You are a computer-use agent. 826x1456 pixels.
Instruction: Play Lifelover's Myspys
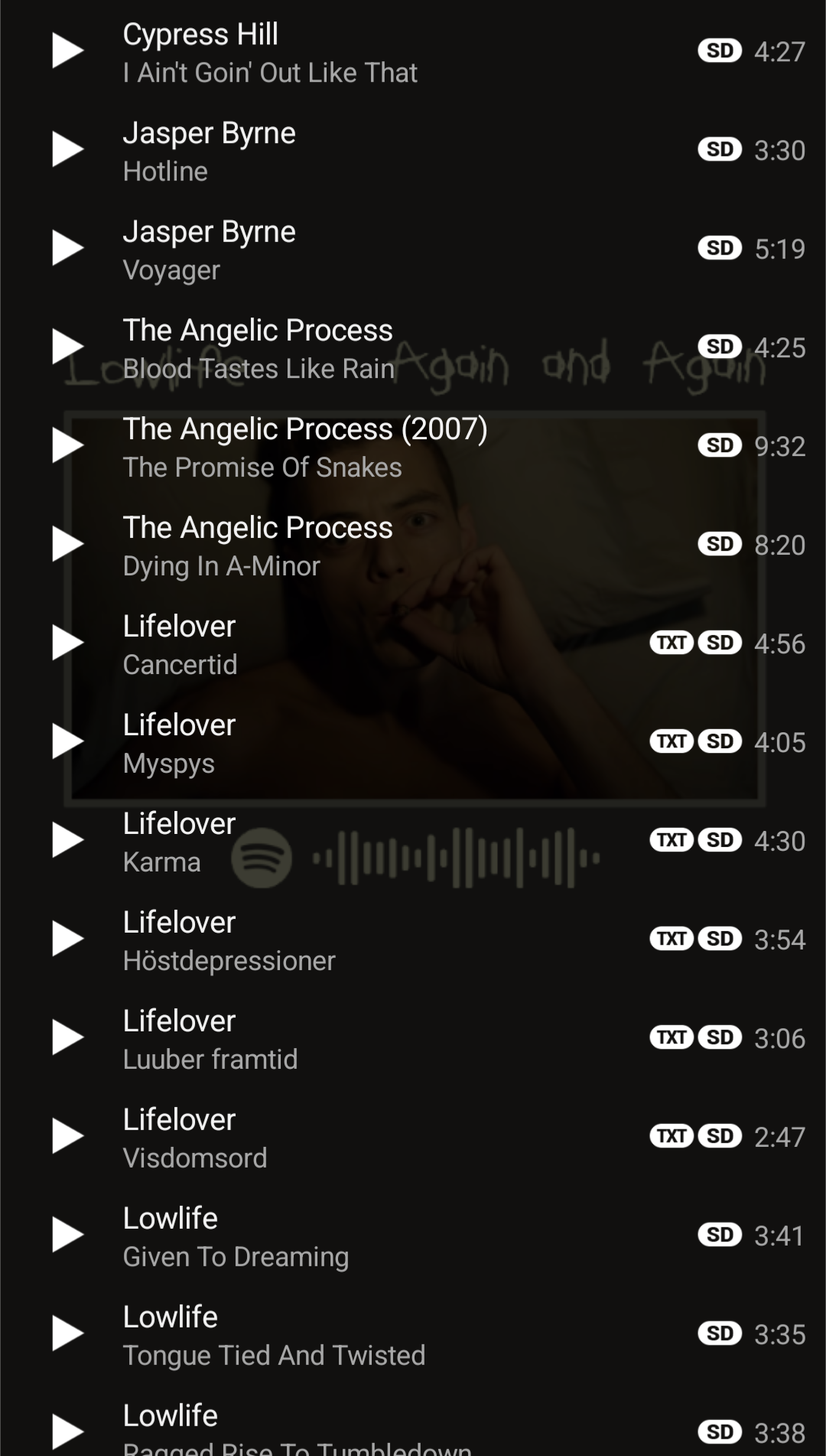67,742
